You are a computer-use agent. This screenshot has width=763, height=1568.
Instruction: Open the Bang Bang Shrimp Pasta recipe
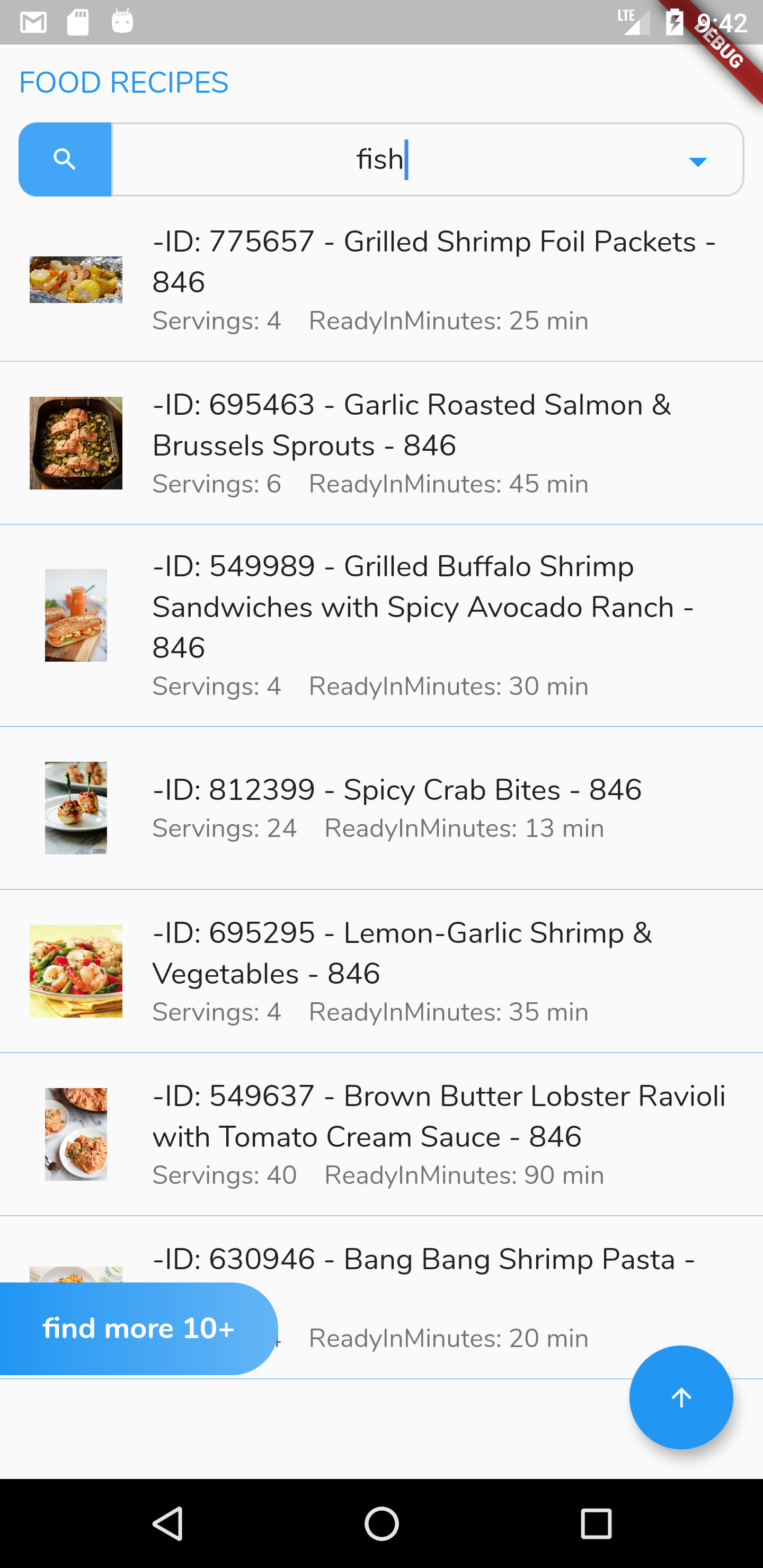pyautogui.click(x=426, y=1260)
